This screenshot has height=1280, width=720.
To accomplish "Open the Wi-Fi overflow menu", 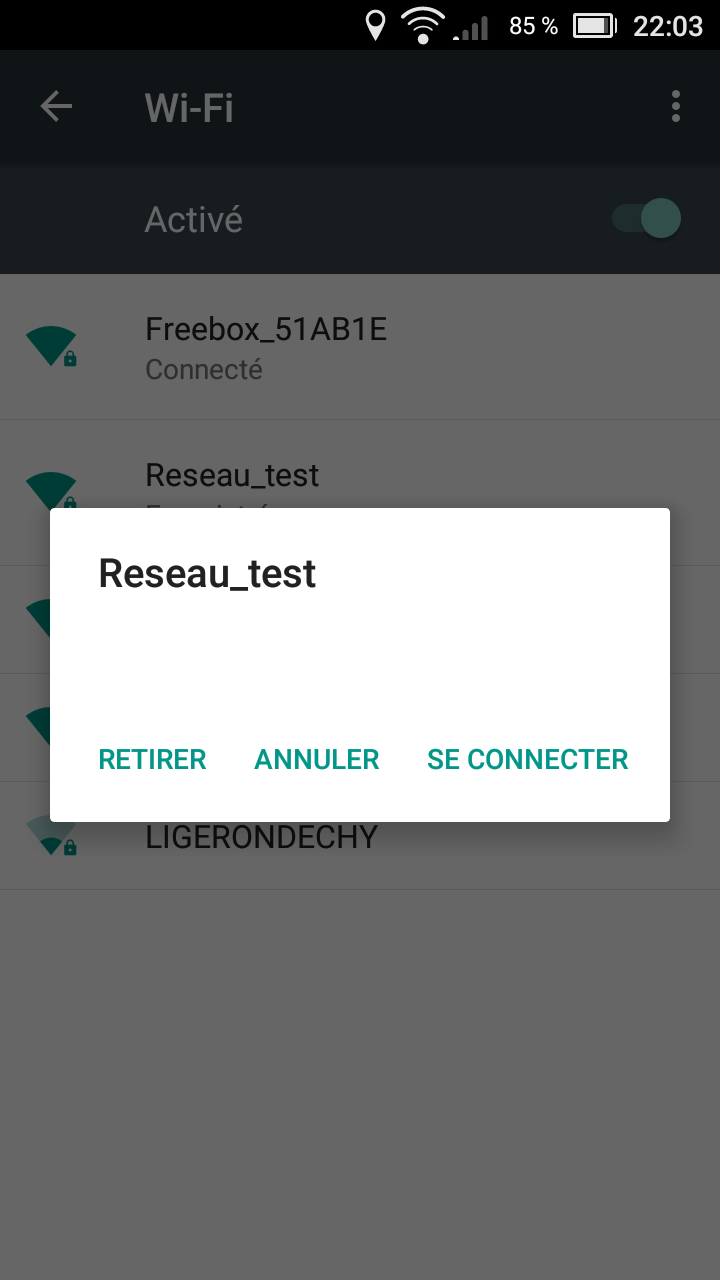I will [x=676, y=106].
